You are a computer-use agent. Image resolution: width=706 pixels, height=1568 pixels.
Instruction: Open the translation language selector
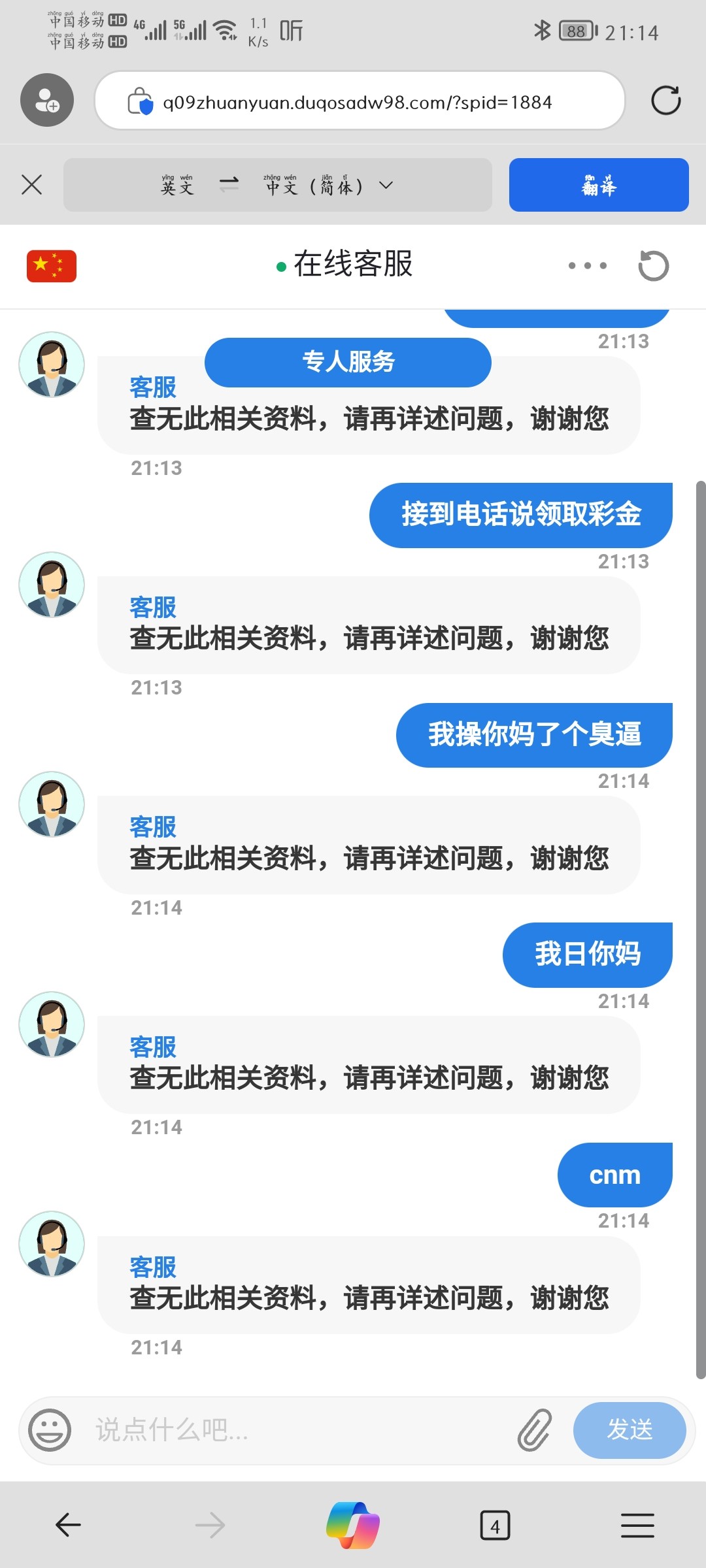click(278, 185)
